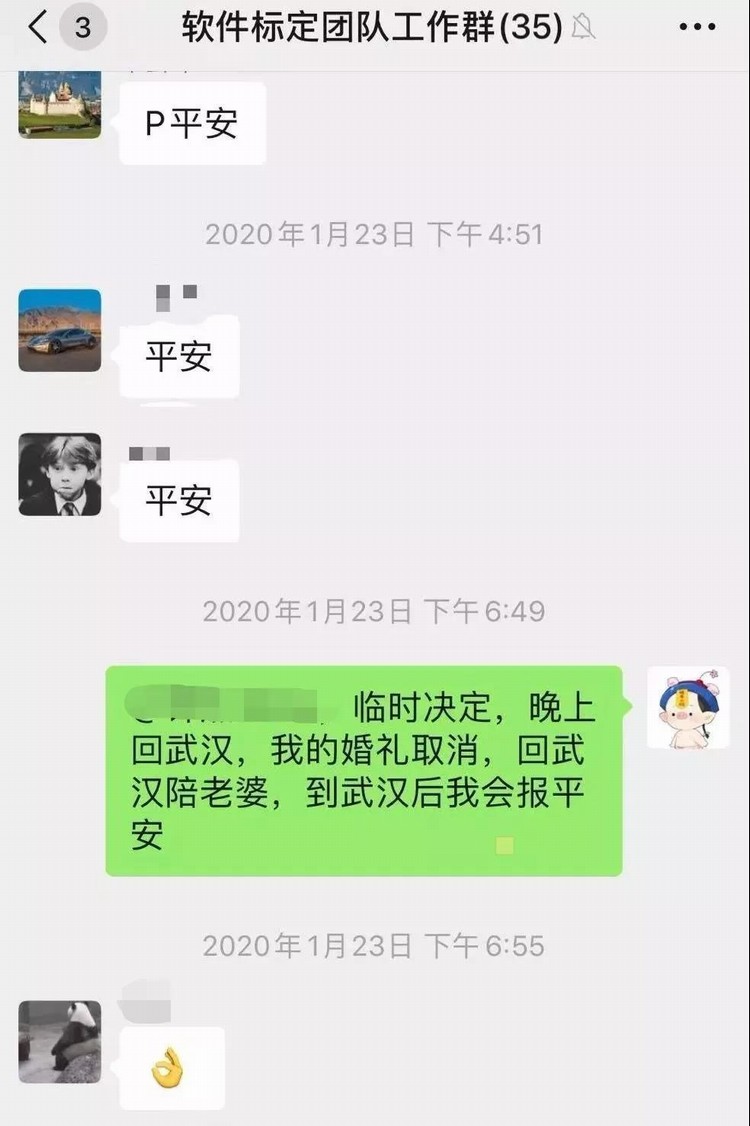View profile of the boy portrait avatar
750x1126 pixels.
60,474
